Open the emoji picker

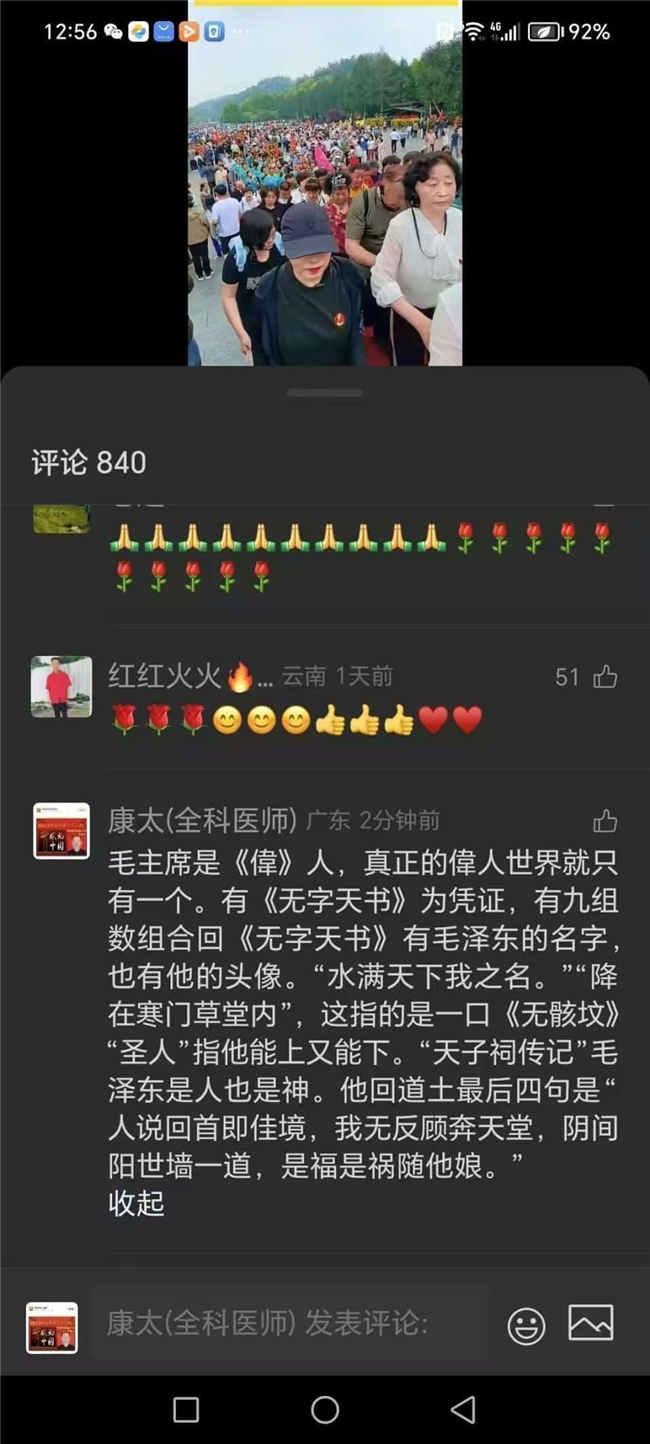pyautogui.click(x=526, y=1326)
